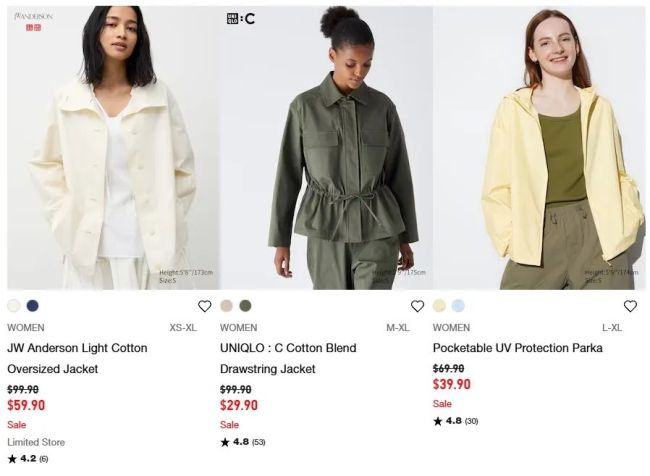This screenshot has height=476, width=650.
Task: Choose olive swatch for Drawstring Jacket
Action: tap(246, 306)
